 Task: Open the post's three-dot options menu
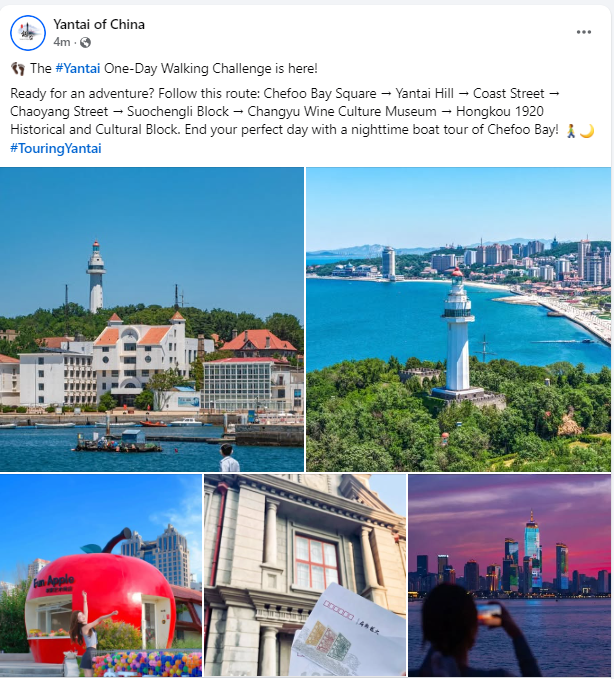[583, 32]
